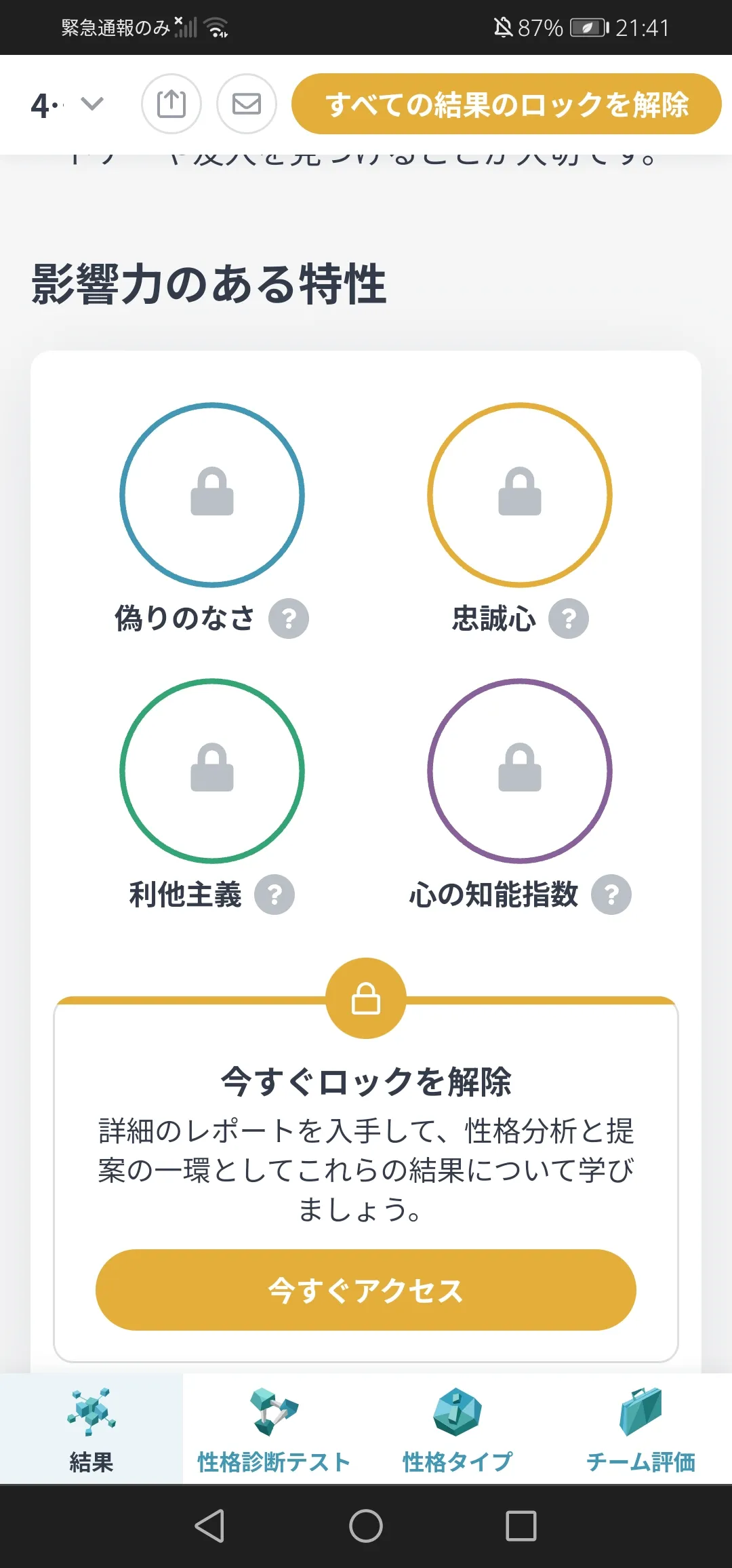Open the locked 忠誠心 trait circle
The width and height of the screenshot is (732, 1568).
[x=520, y=495]
